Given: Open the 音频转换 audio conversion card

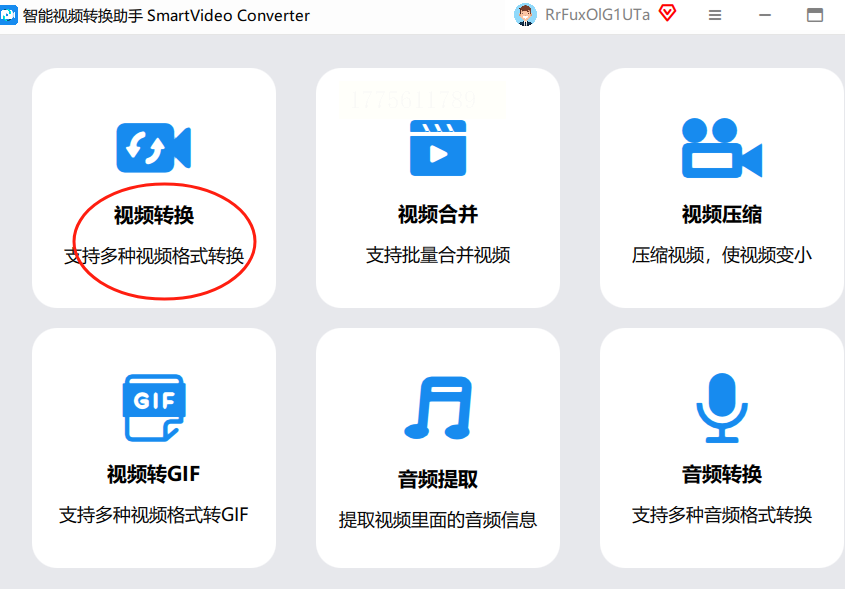Looking at the screenshot, I should tap(721, 448).
